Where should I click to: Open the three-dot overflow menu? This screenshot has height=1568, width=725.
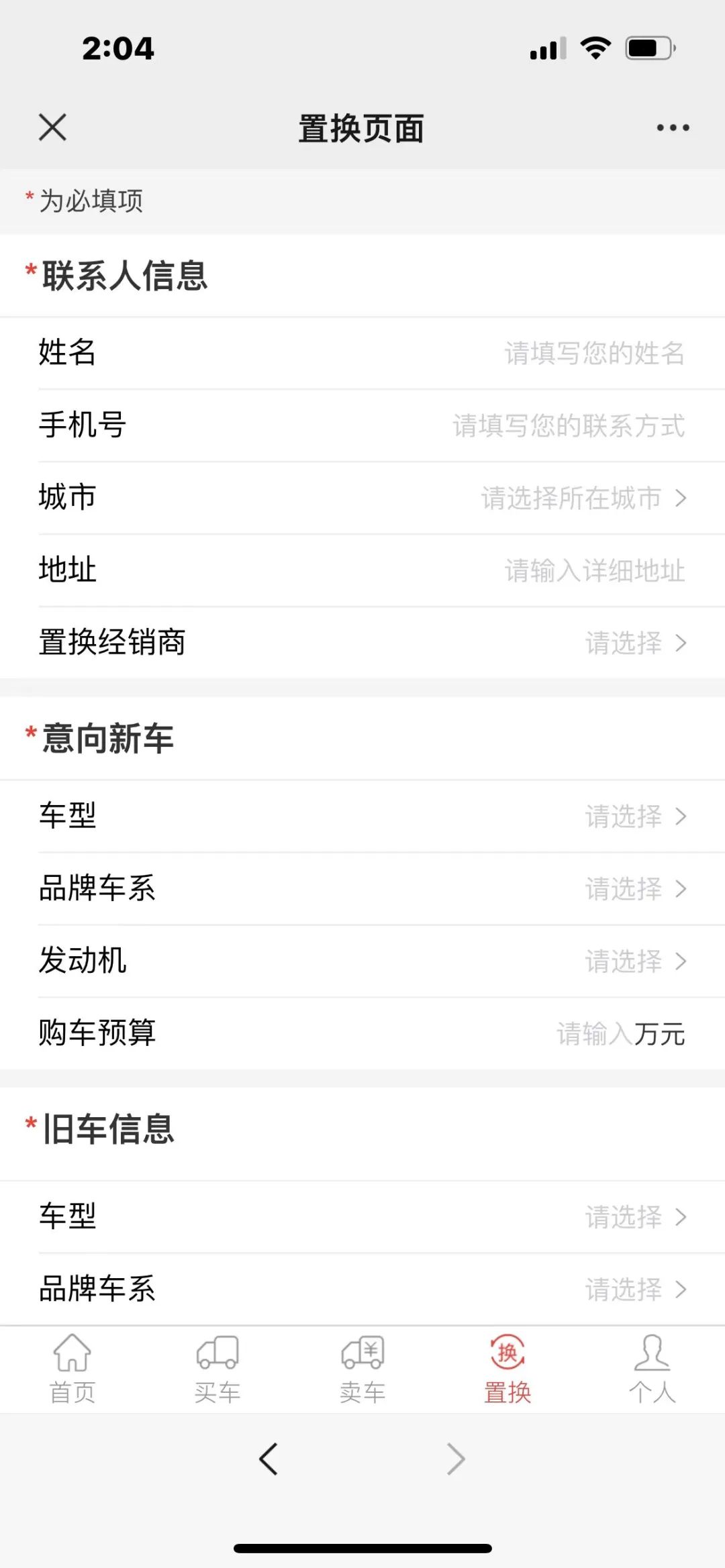click(673, 127)
